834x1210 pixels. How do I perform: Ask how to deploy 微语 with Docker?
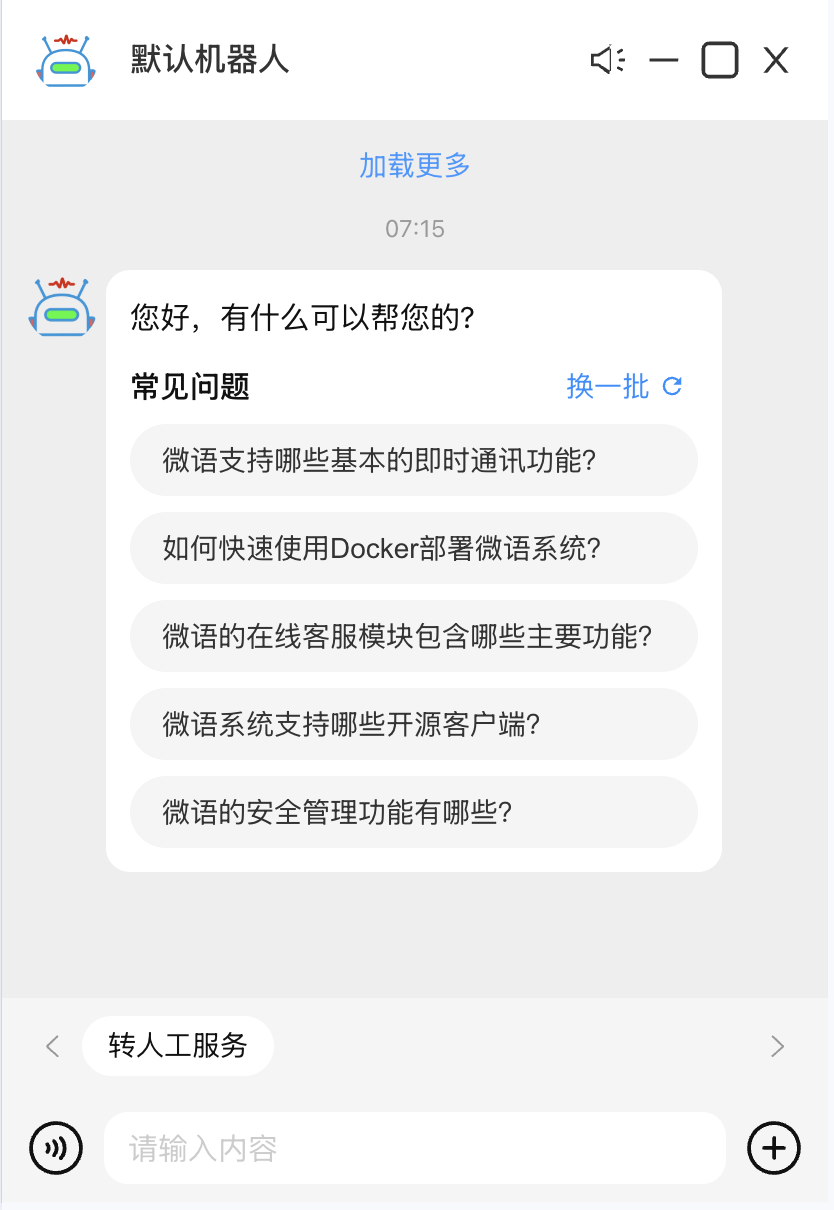point(414,548)
